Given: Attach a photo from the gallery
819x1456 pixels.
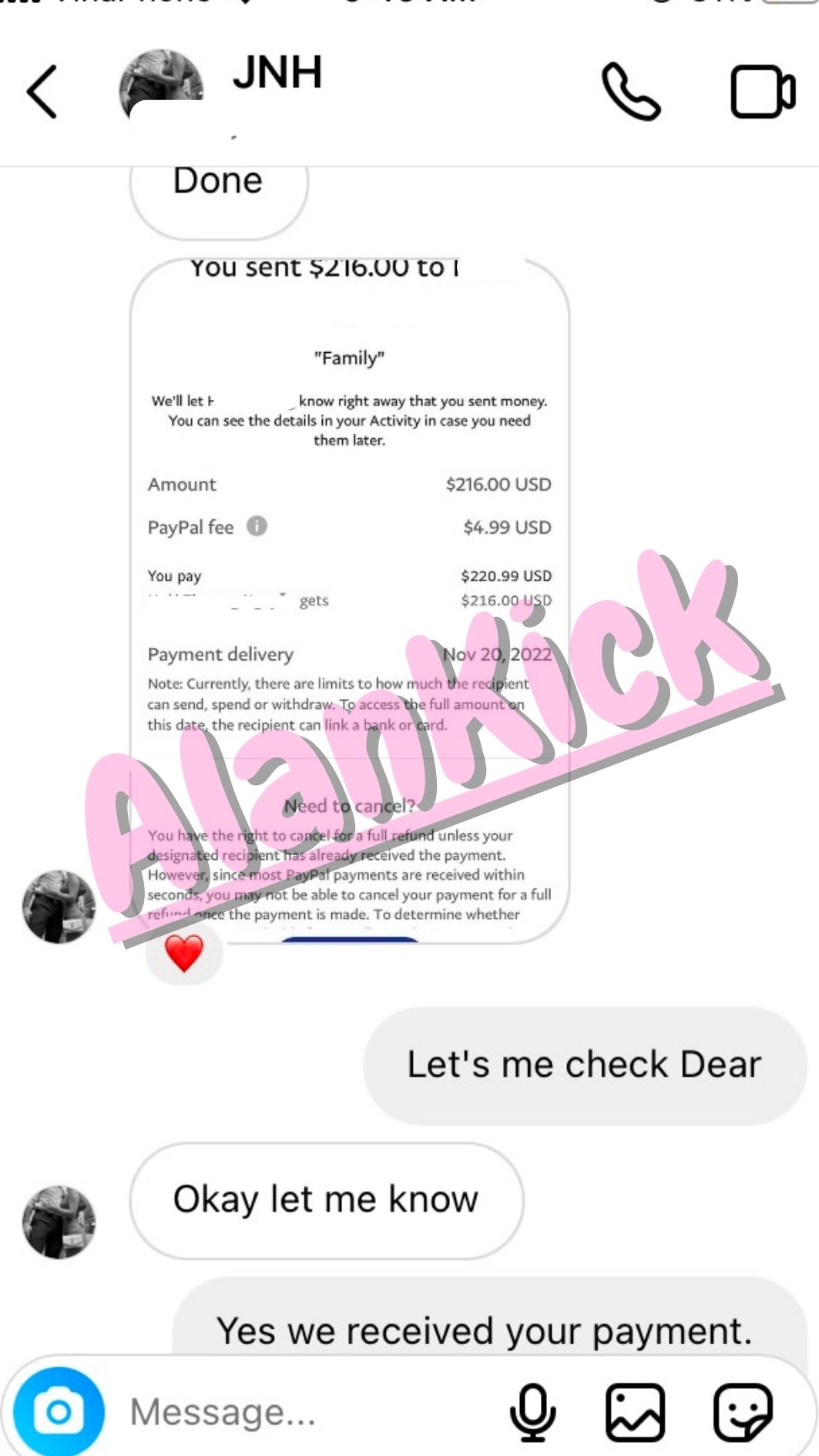Looking at the screenshot, I should (635, 1411).
